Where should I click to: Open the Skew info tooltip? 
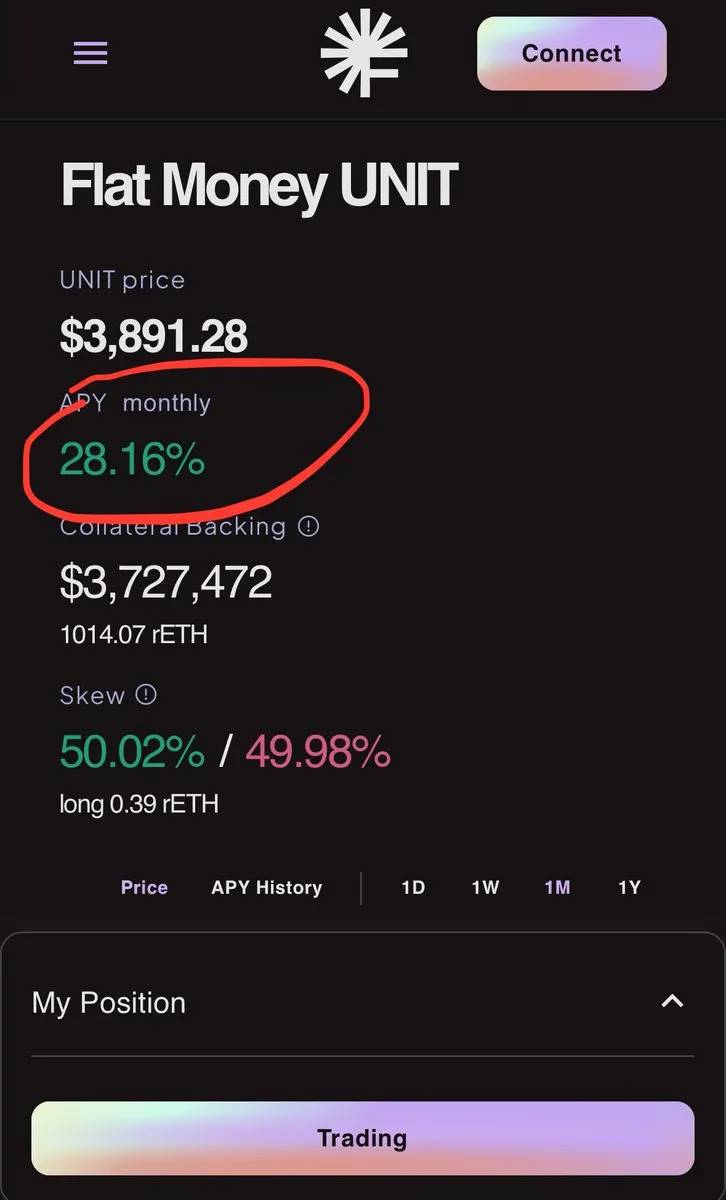click(x=146, y=694)
